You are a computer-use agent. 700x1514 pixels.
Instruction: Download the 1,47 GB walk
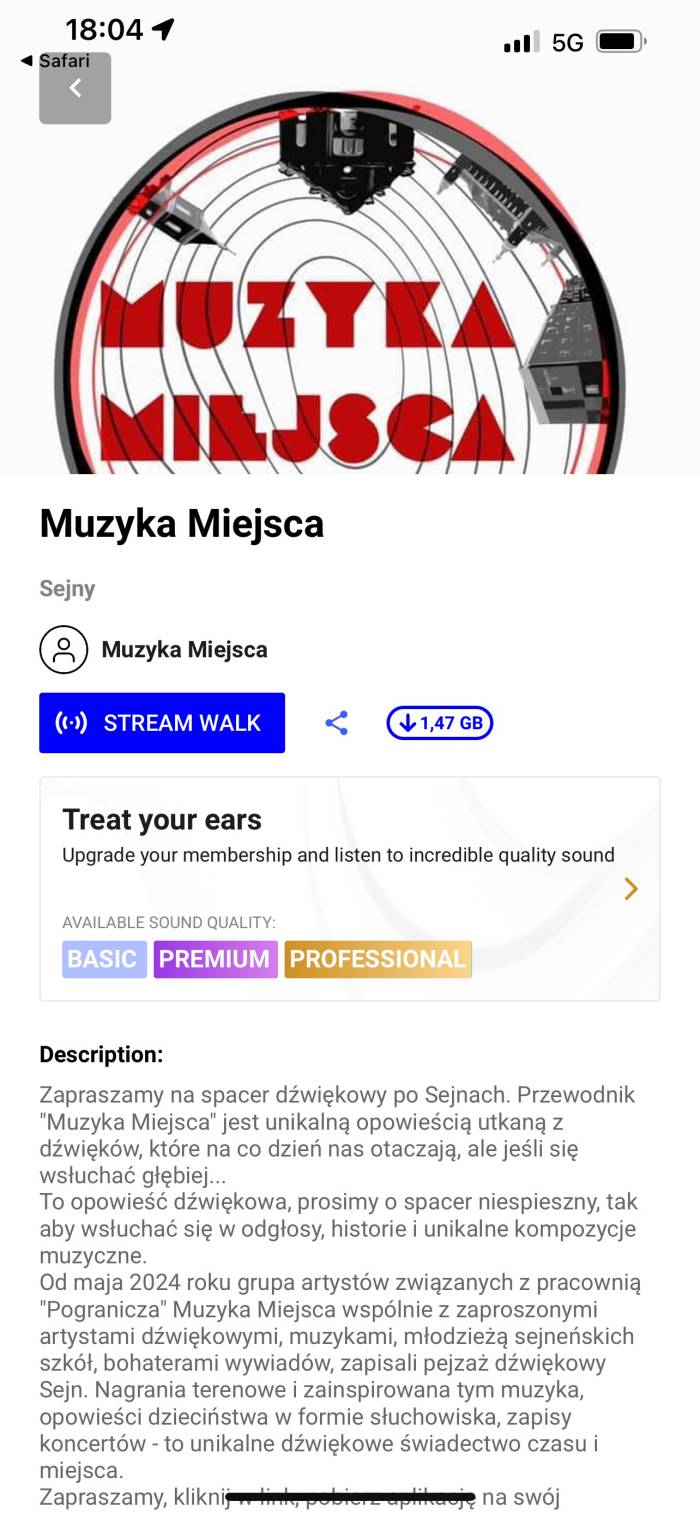[x=440, y=723]
